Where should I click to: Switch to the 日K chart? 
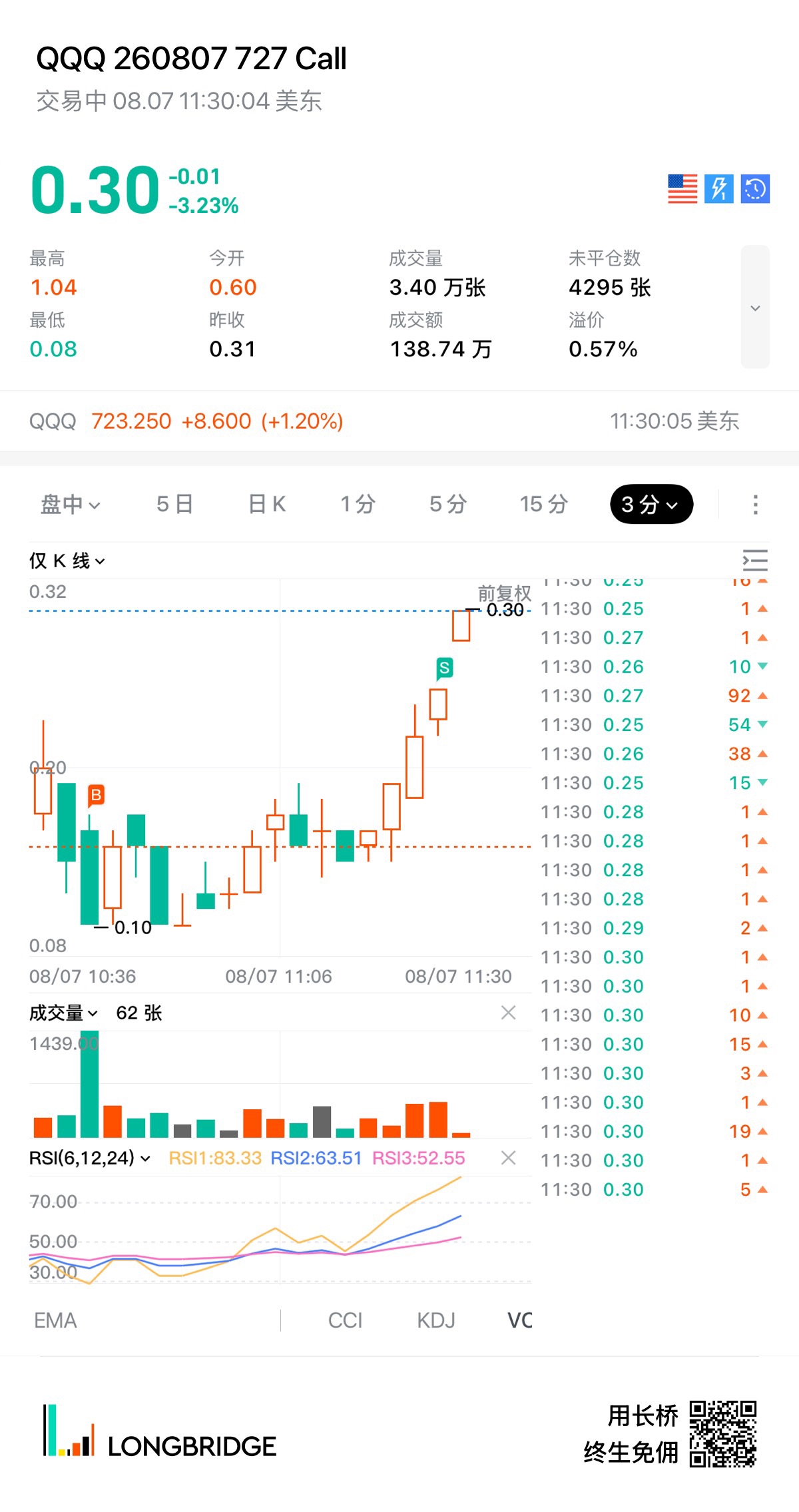click(x=267, y=504)
